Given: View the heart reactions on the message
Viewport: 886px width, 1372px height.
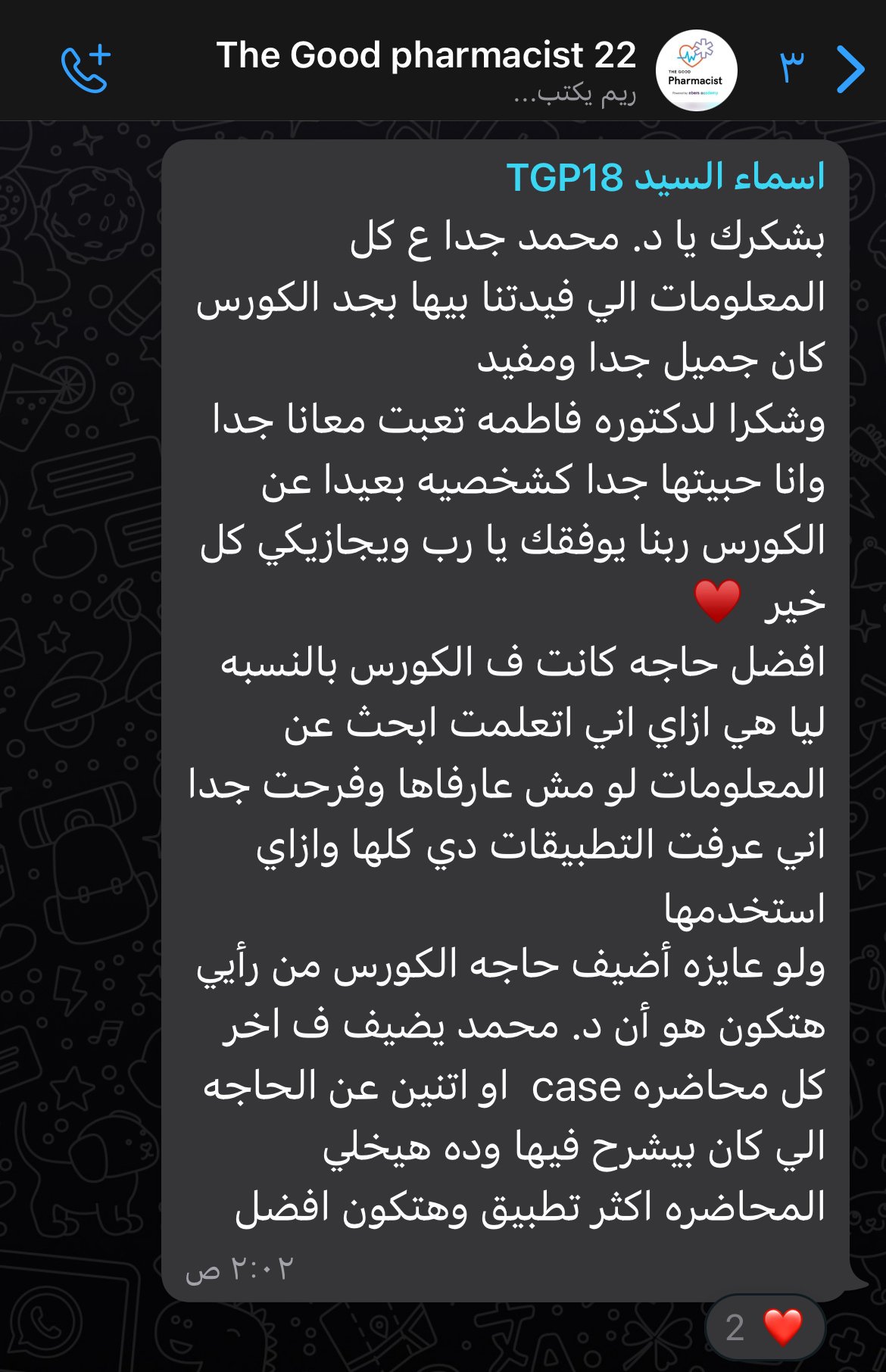Looking at the screenshot, I should click(765, 1327).
